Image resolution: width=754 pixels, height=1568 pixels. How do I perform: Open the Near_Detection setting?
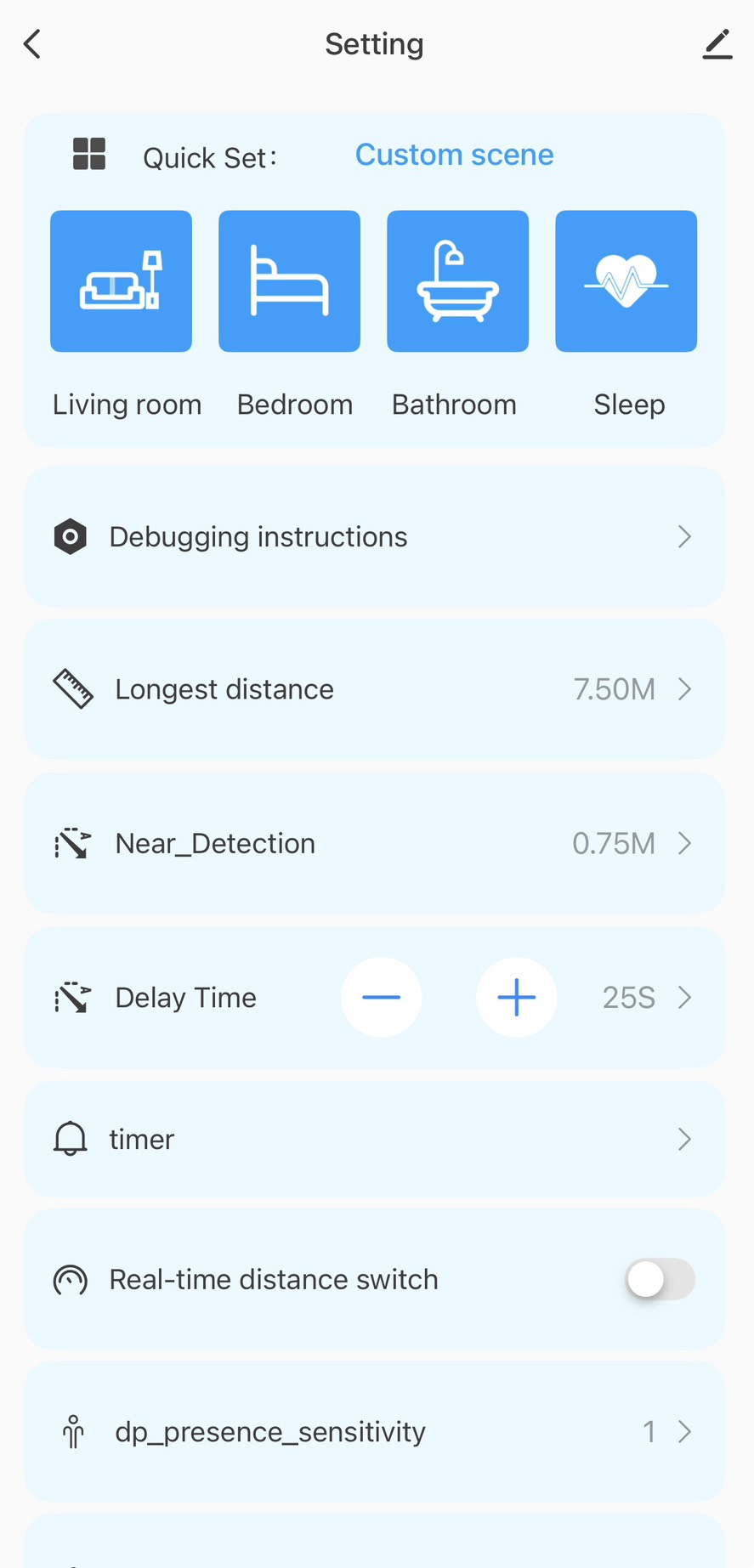374,844
